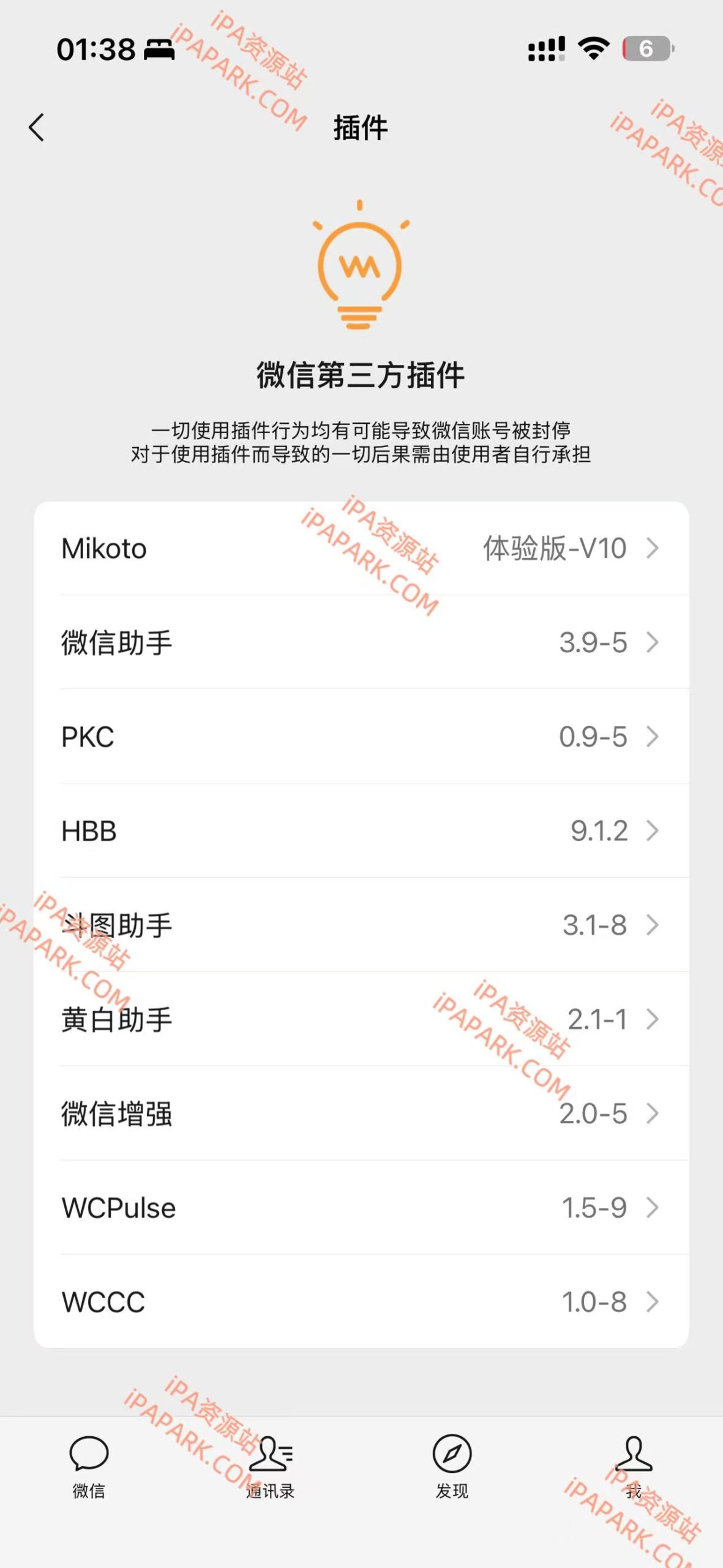Open the PKC plugin entry

pos(361,737)
